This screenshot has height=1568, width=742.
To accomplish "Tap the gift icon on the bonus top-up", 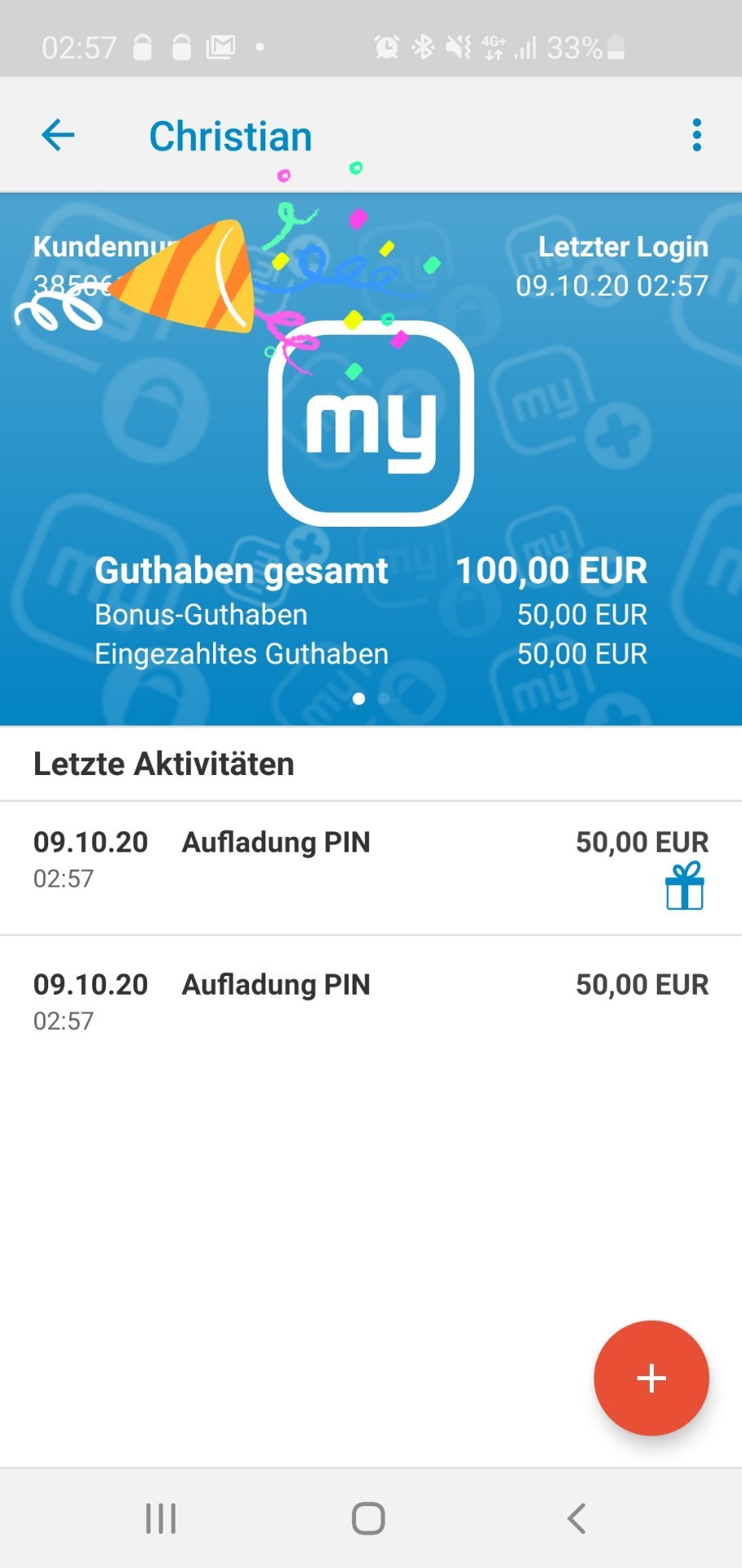I will click(x=684, y=887).
